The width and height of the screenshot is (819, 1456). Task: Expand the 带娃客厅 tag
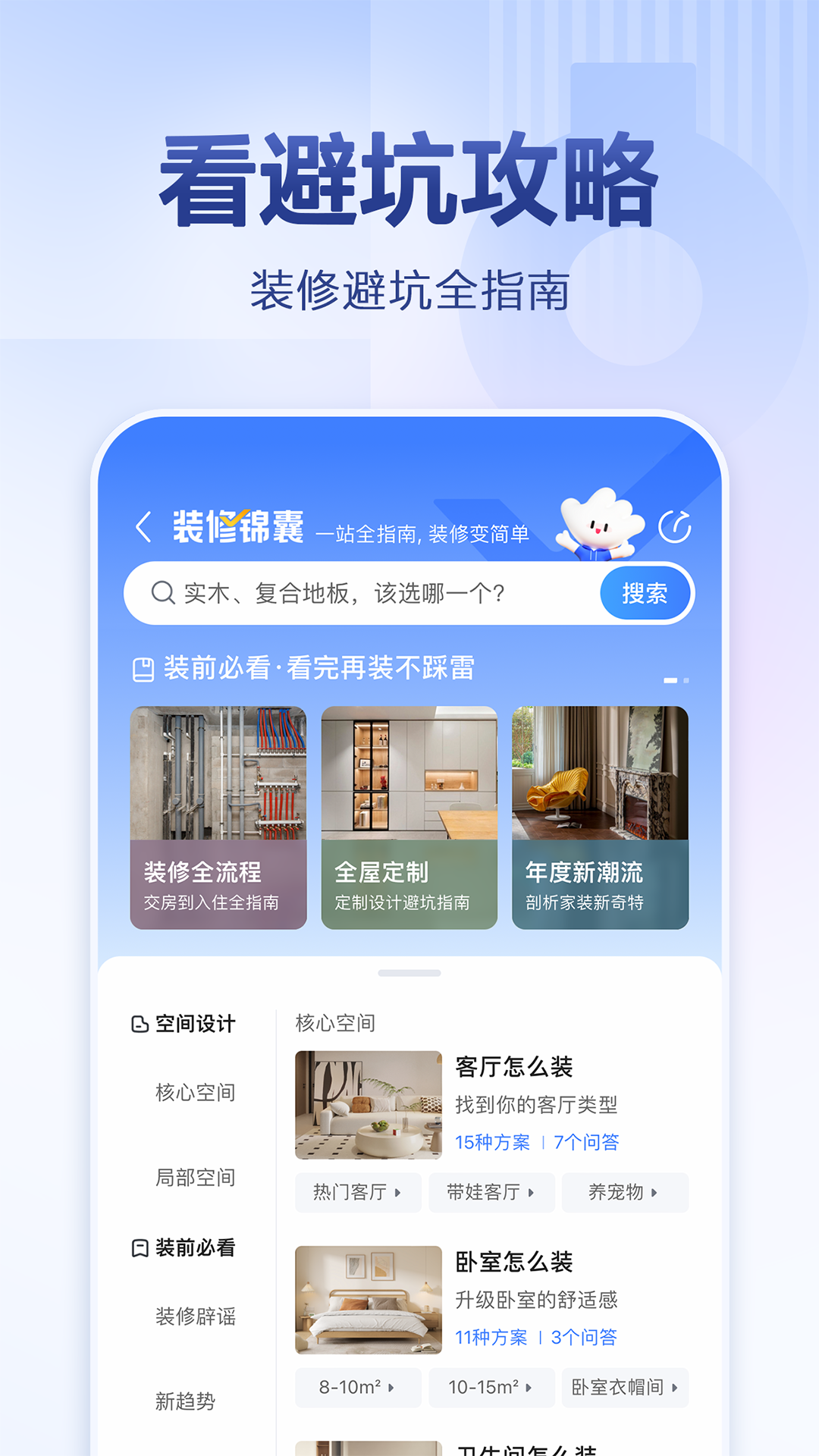tap(491, 1192)
